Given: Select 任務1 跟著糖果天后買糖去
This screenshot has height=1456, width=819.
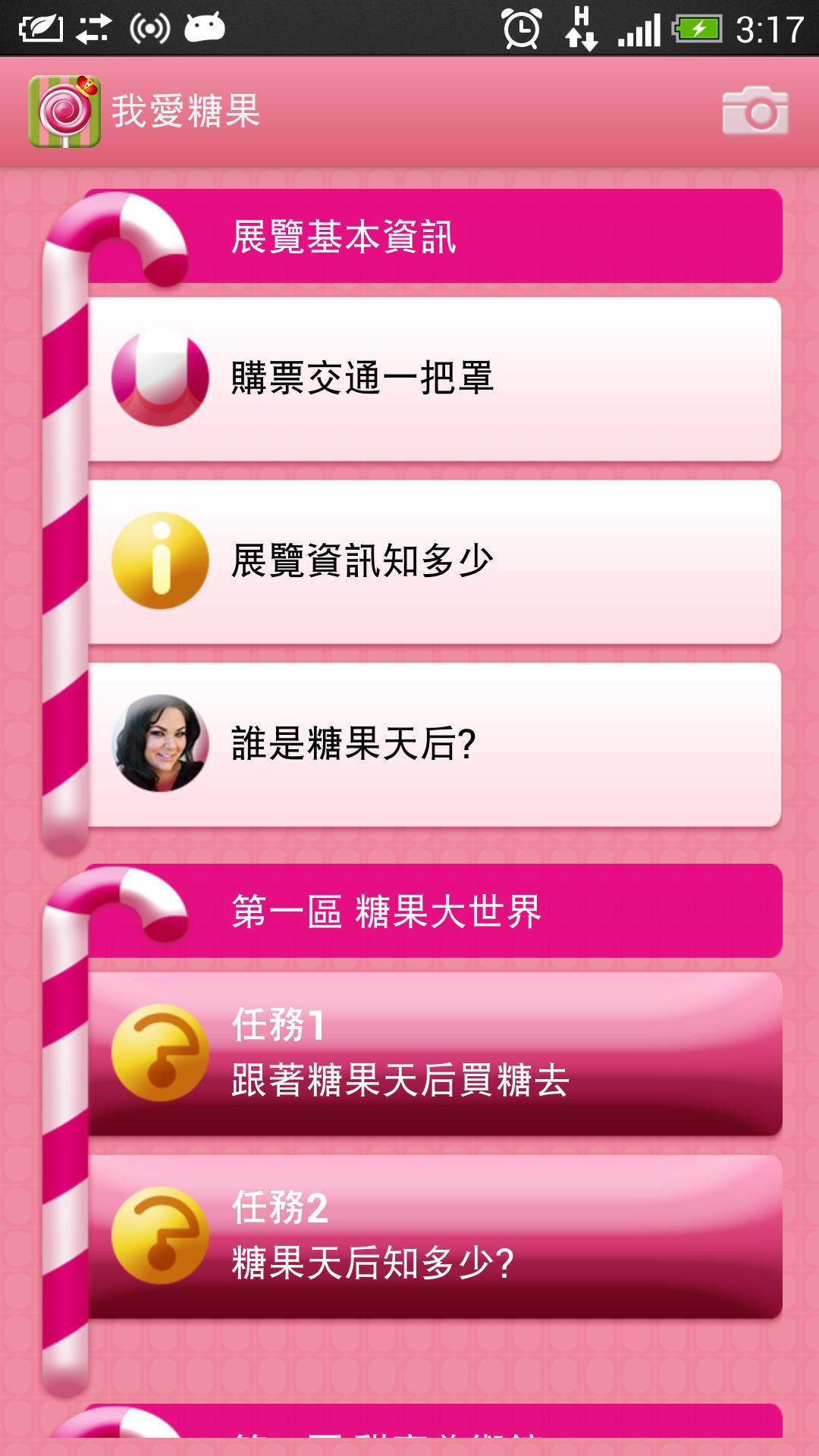Looking at the screenshot, I should click(434, 1054).
